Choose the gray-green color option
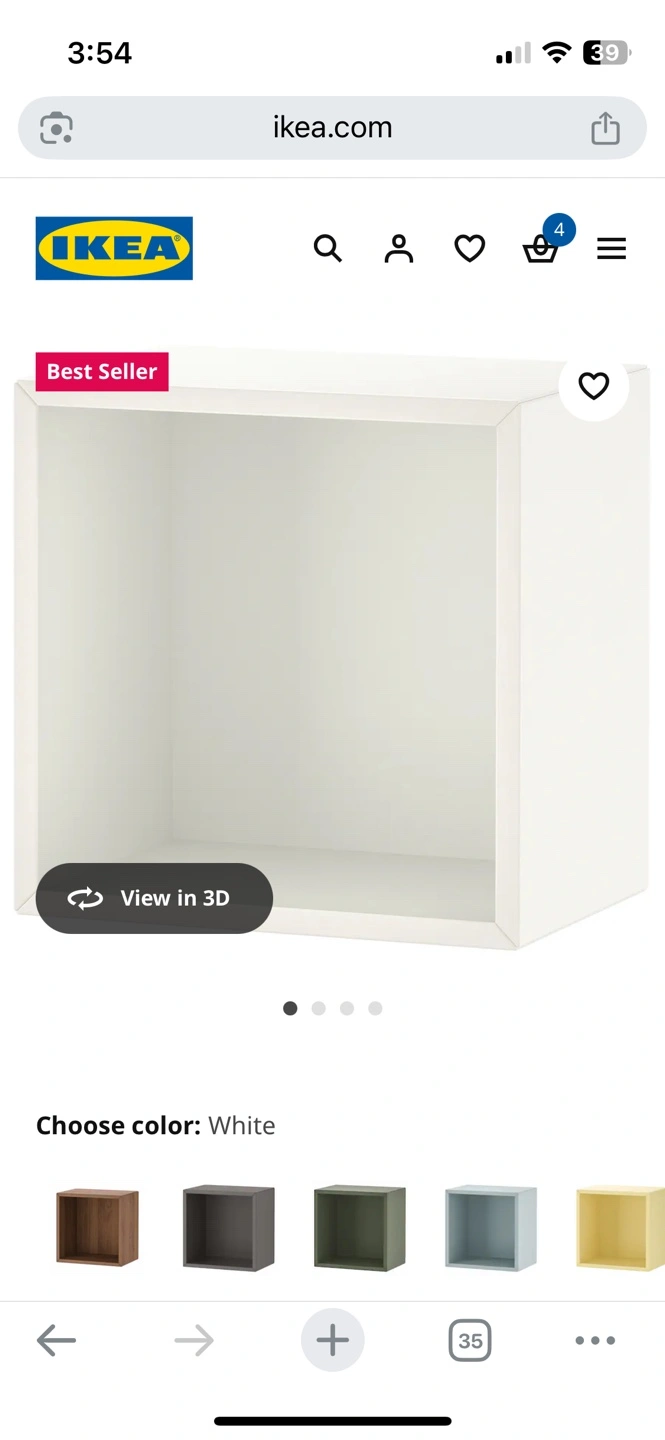 (x=359, y=1227)
